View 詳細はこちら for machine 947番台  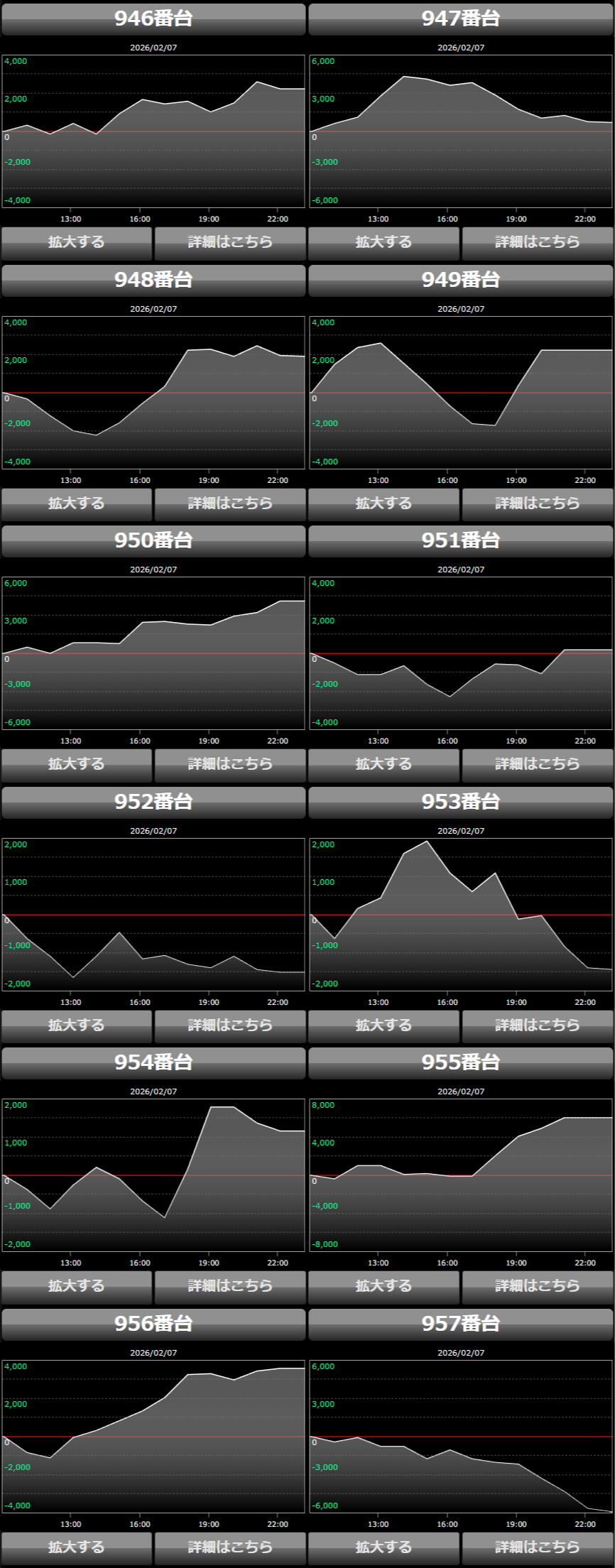[538, 242]
